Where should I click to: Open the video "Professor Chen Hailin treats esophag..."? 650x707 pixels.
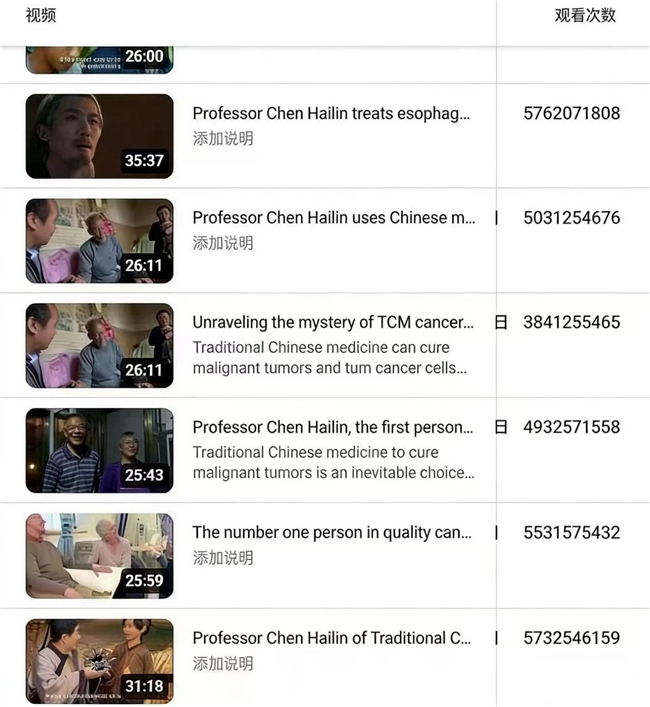click(331, 114)
